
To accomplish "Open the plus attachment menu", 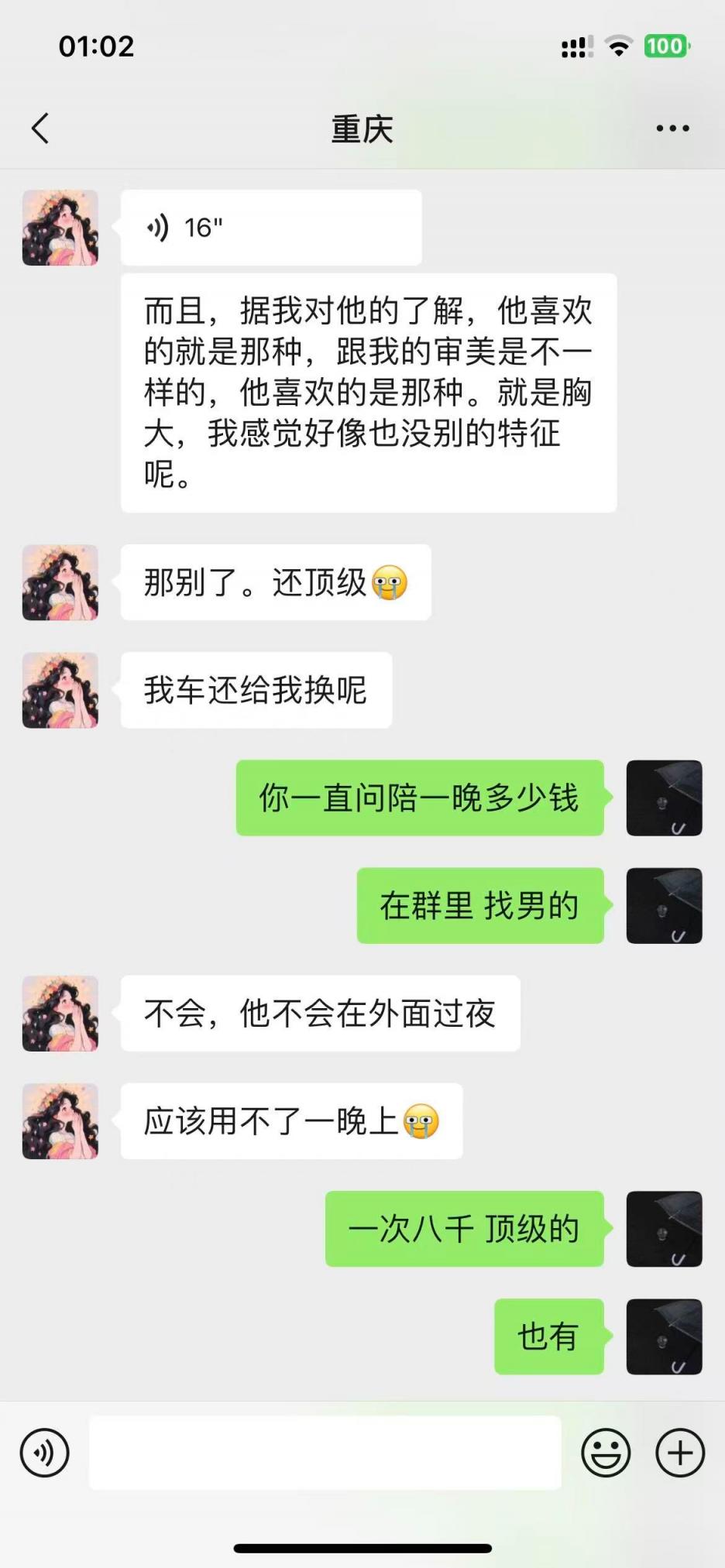I will tap(680, 1453).
